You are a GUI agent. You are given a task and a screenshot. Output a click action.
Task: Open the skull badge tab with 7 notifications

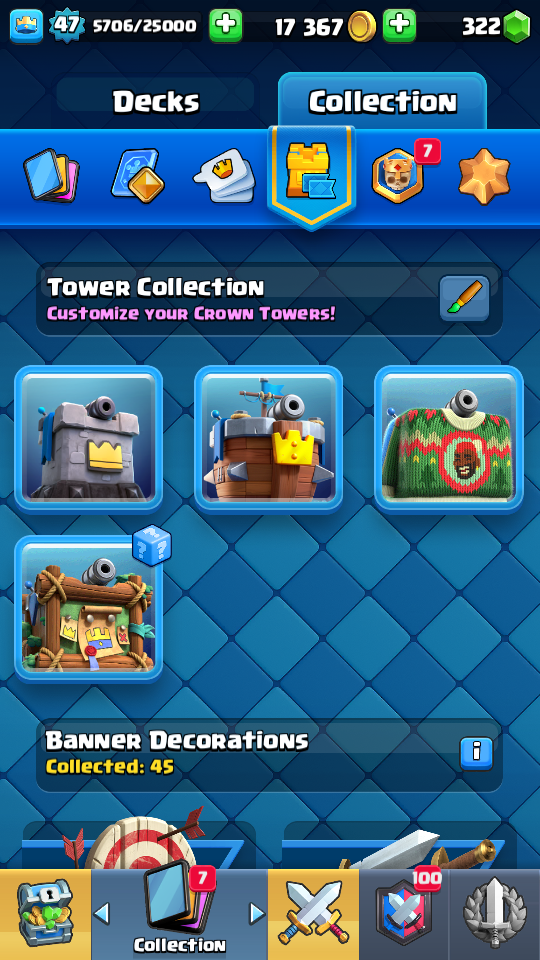coord(399,175)
